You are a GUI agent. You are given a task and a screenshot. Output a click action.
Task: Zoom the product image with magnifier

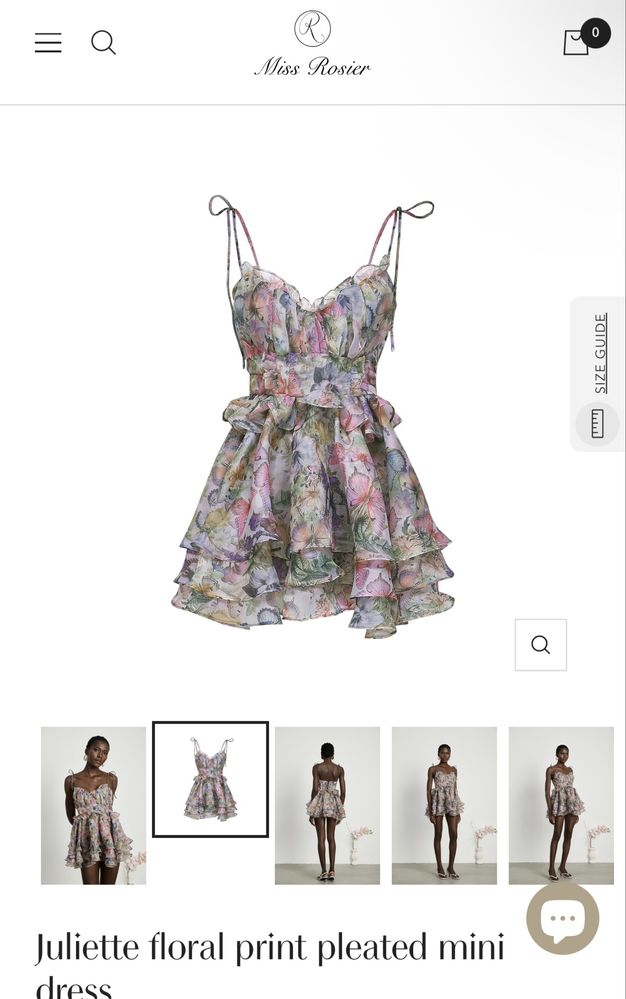coord(541,645)
